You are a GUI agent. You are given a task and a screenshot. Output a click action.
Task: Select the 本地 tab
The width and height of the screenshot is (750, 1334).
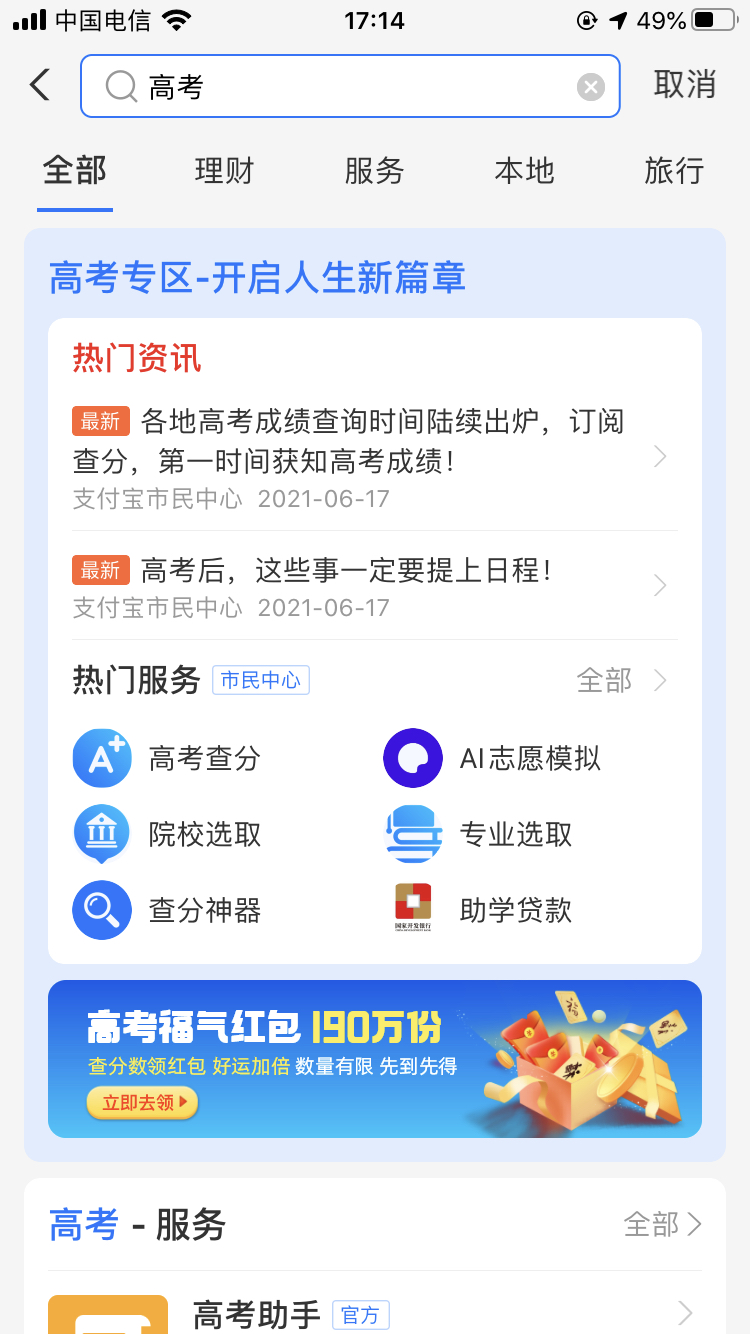524,171
